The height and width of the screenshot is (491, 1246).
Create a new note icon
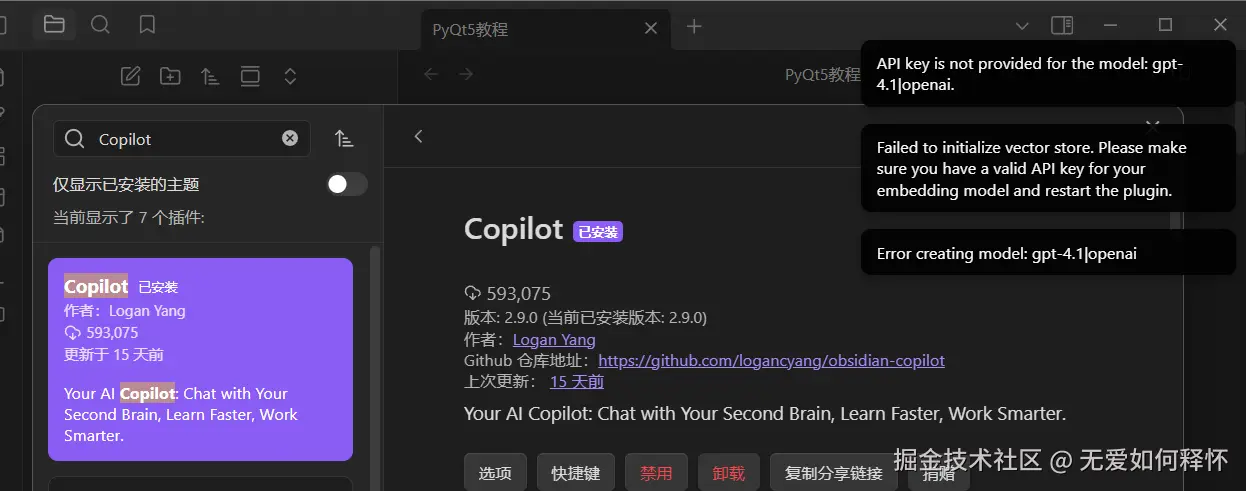point(130,76)
